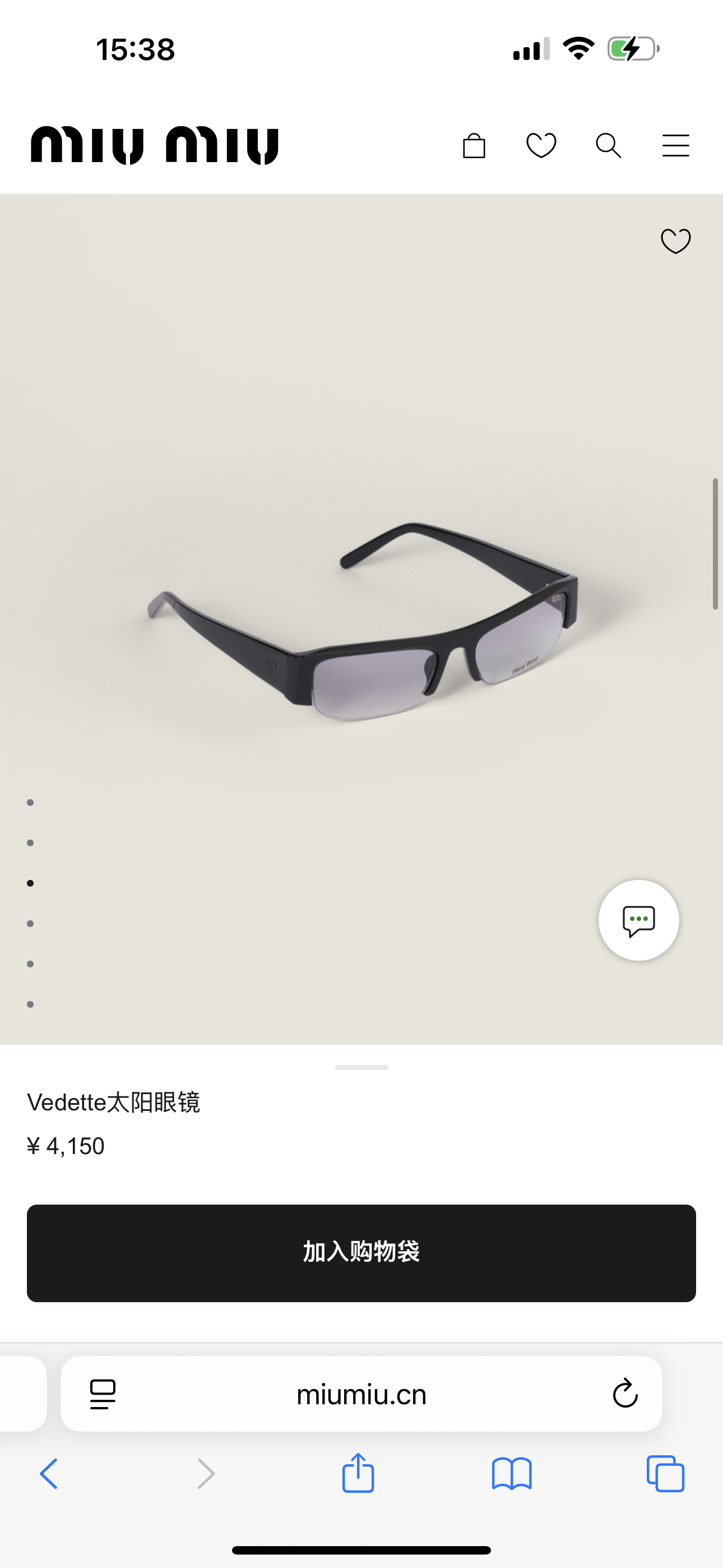Image resolution: width=723 pixels, height=1568 pixels.
Task: Jump to the last image dot
Action: click(x=30, y=1004)
